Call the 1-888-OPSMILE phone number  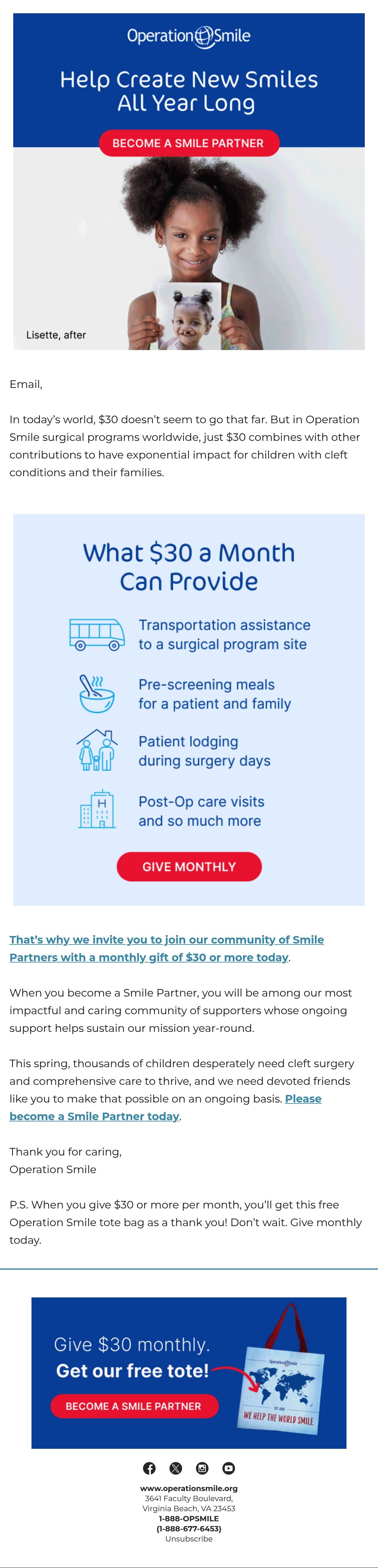click(188, 1519)
